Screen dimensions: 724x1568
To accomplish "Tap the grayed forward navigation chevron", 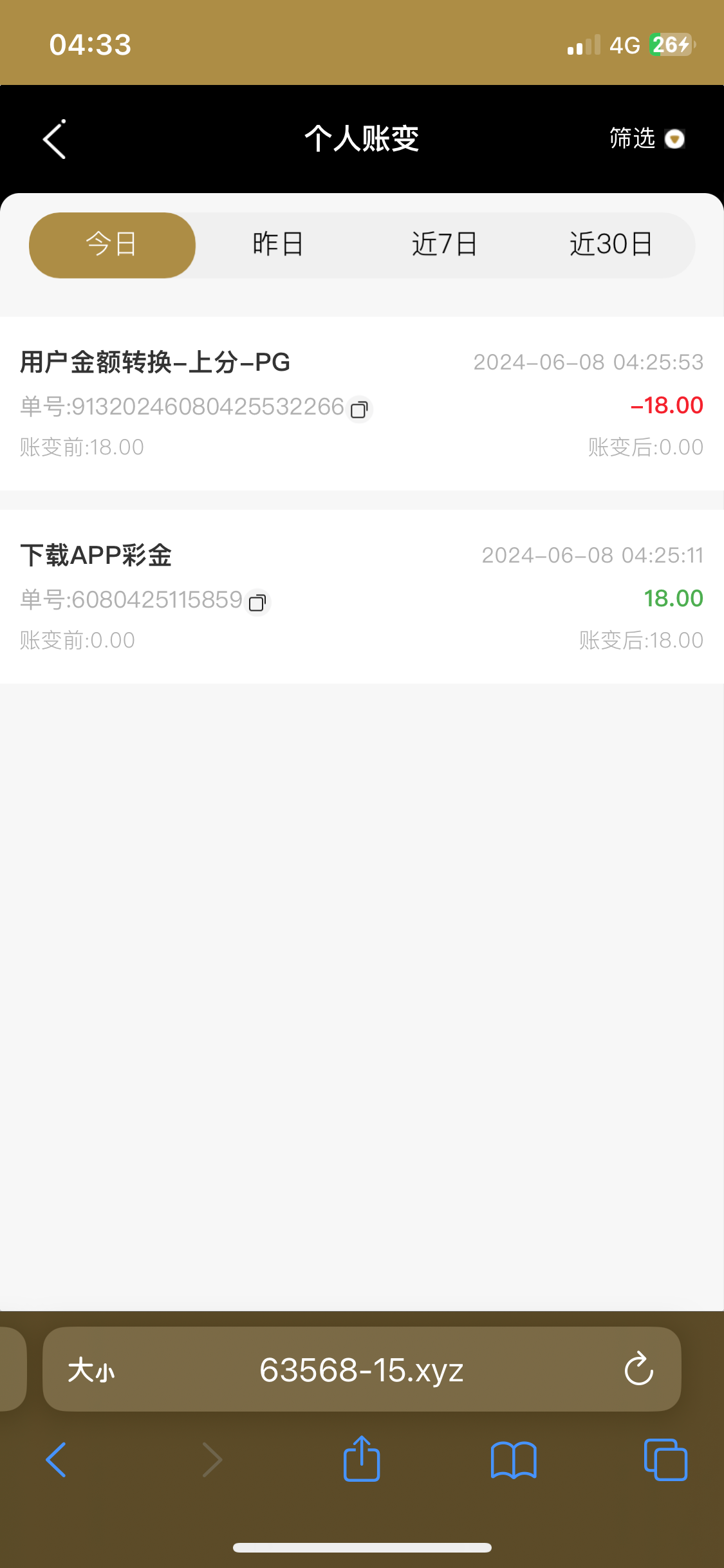I will (212, 1459).
